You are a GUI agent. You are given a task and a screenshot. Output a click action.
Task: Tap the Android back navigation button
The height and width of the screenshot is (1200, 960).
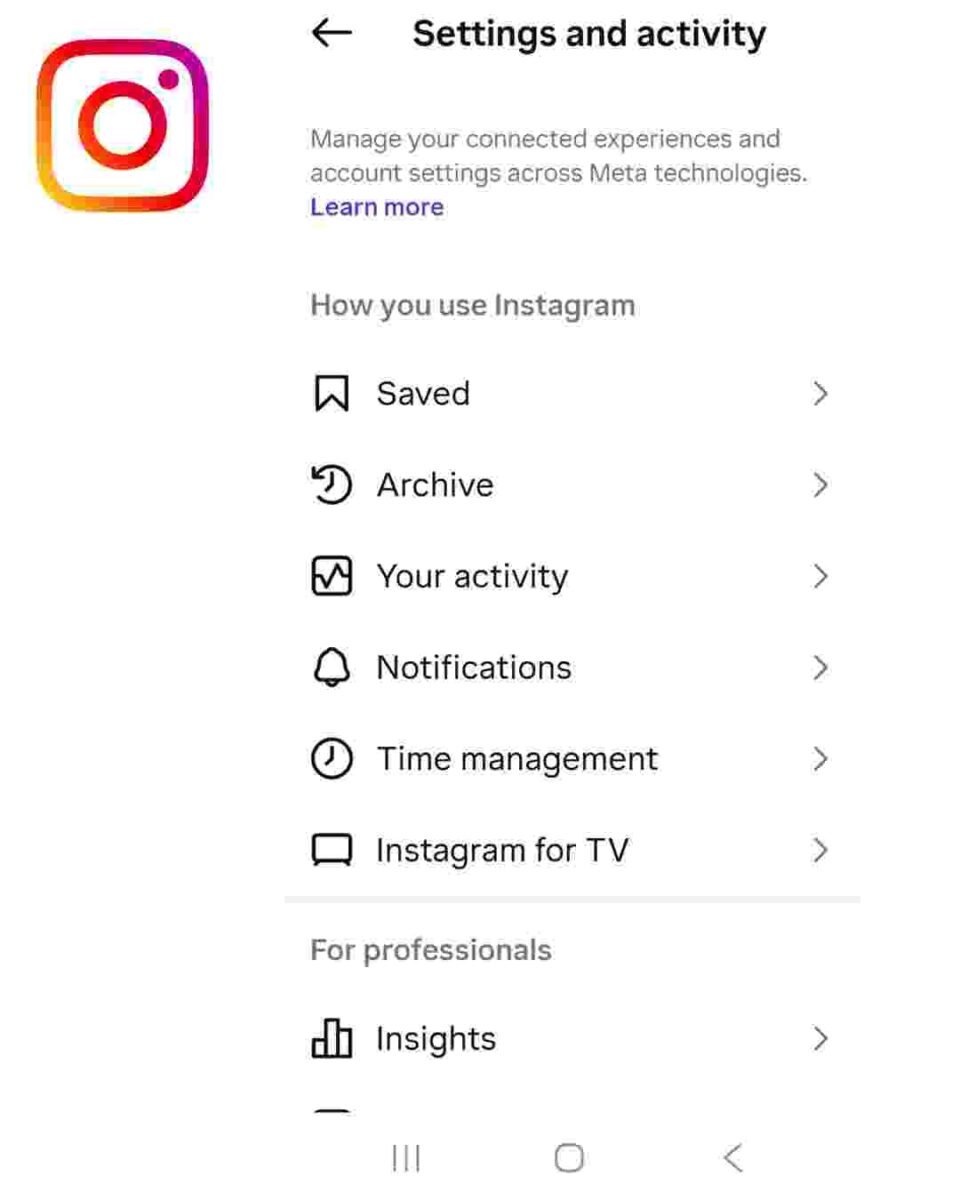pyautogui.click(x=733, y=1158)
